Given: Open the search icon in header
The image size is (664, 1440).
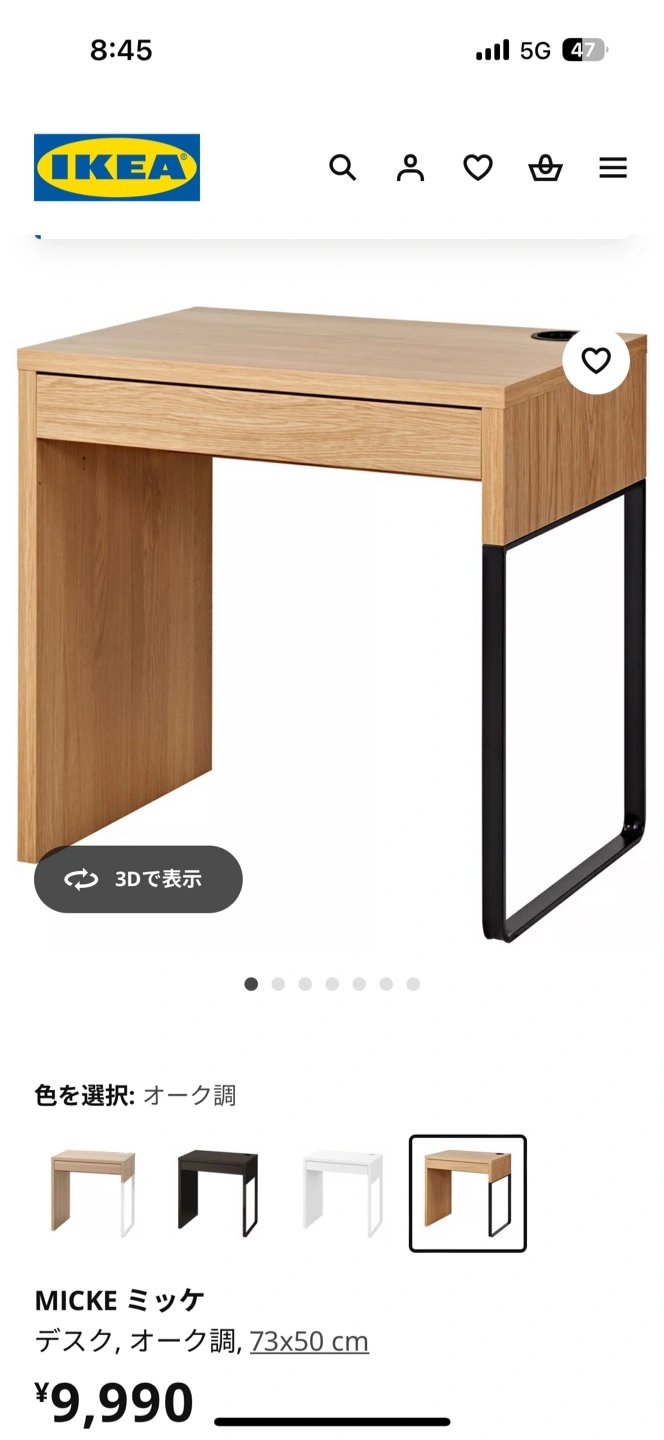Looking at the screenshot, I should (342, 168).
